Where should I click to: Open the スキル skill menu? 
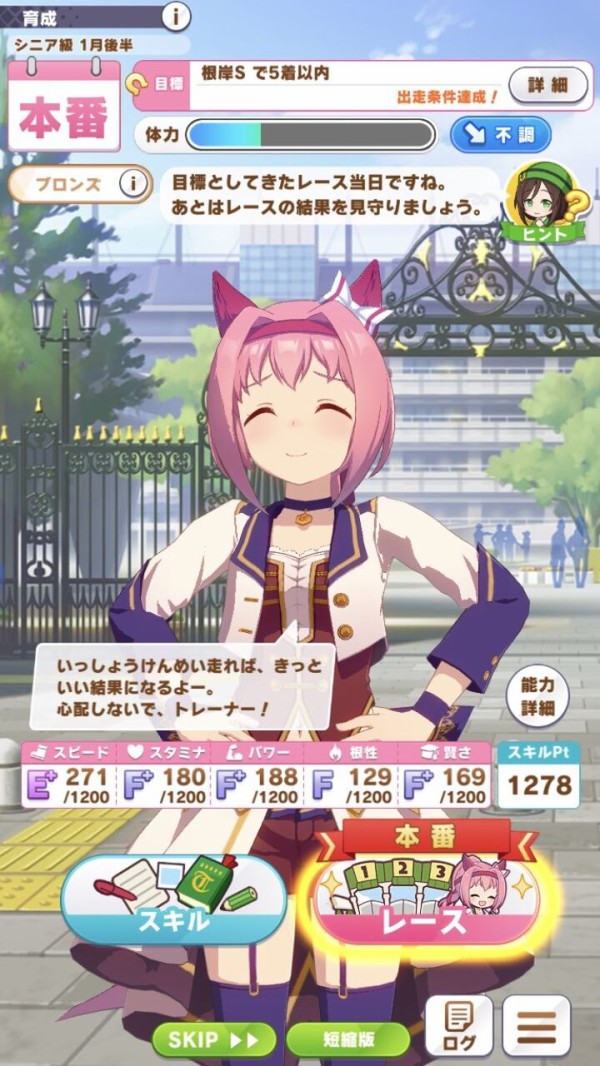coord(173,900)
